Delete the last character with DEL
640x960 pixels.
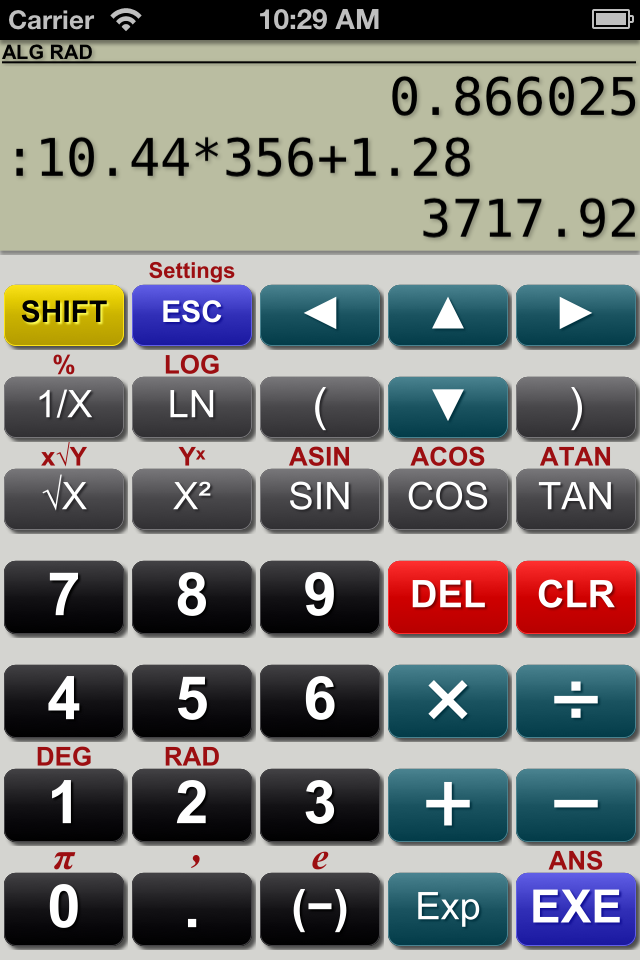tap(448, 595)
